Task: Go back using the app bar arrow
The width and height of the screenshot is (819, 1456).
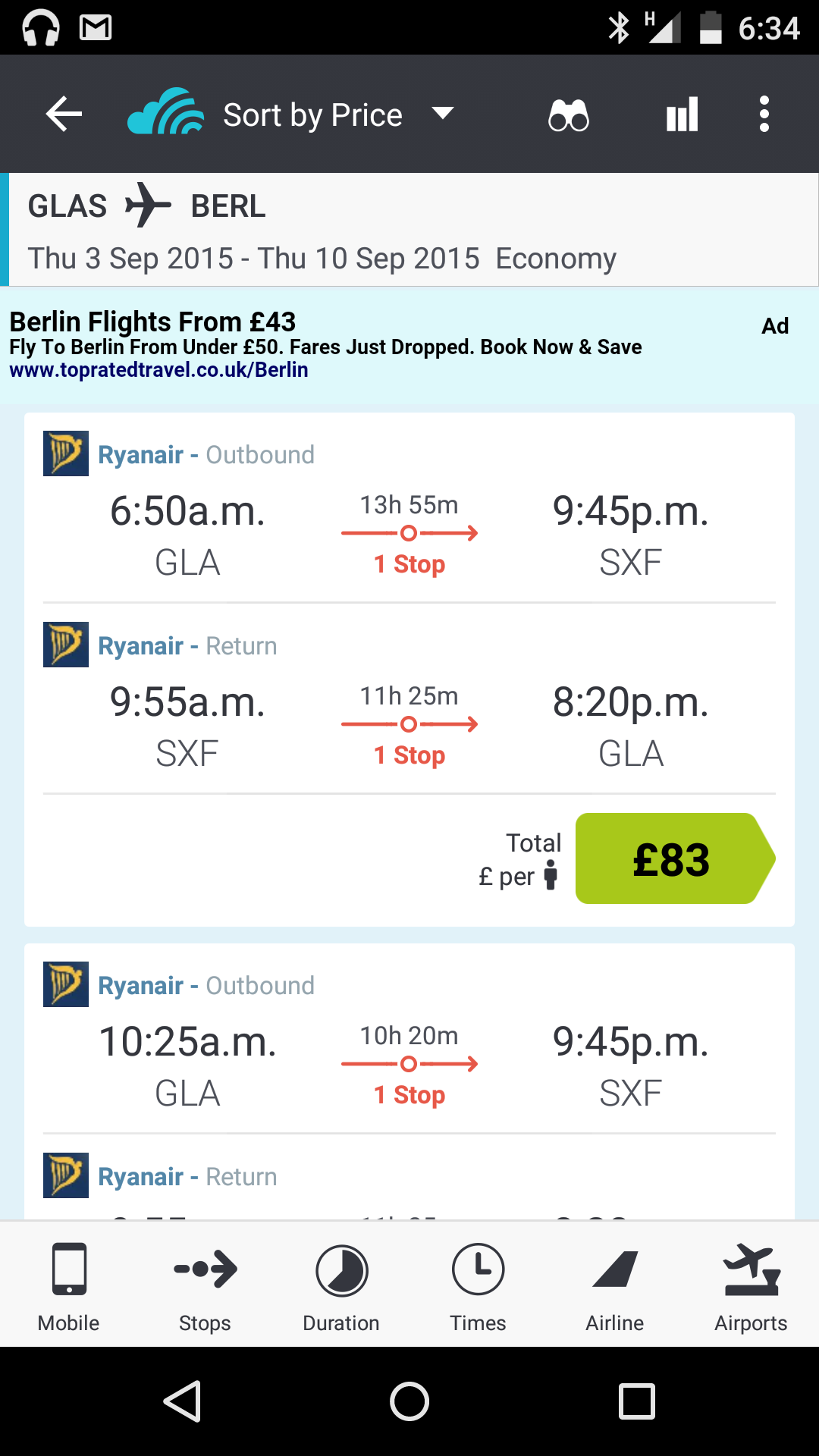Action: [64, 115]
